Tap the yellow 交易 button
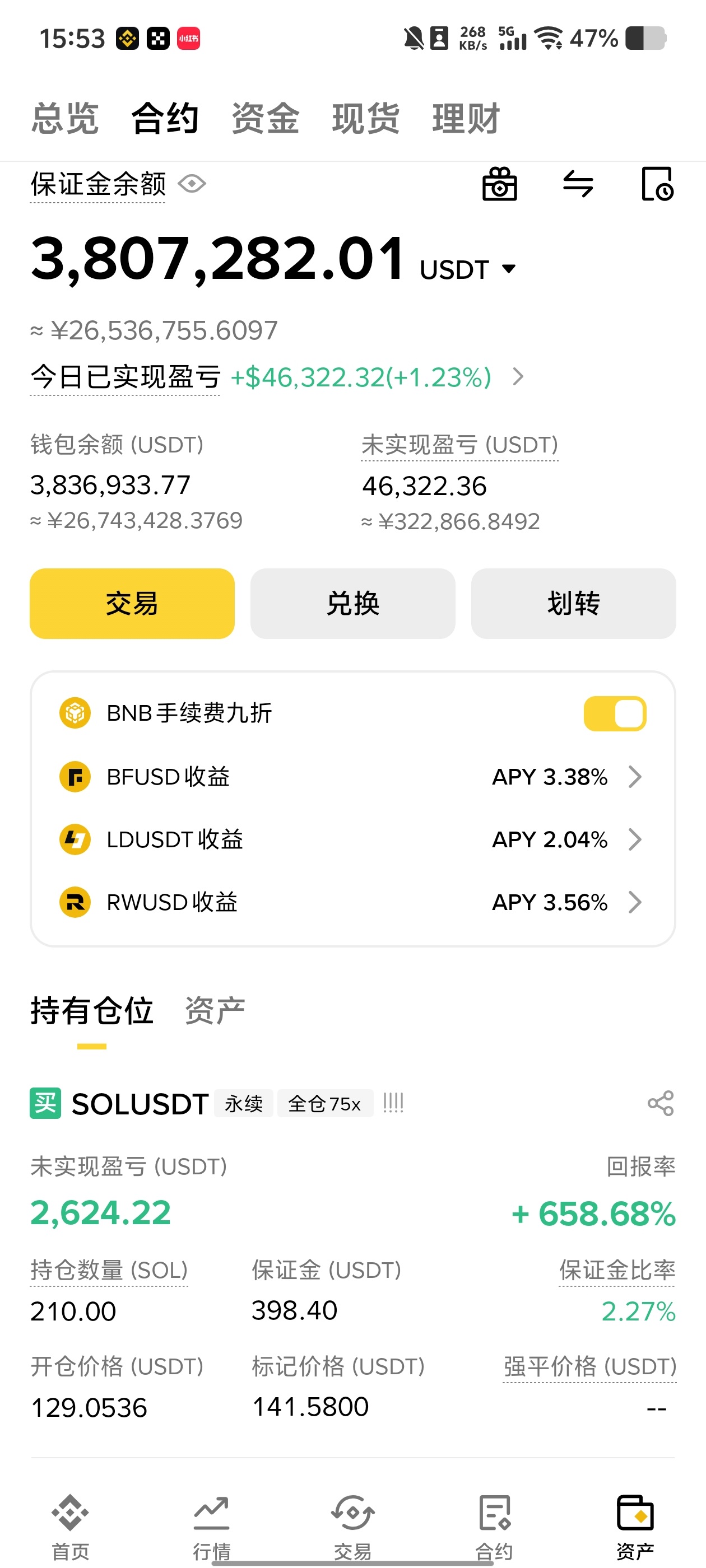The image size is (706, 1568). click(x=132, y=603)
